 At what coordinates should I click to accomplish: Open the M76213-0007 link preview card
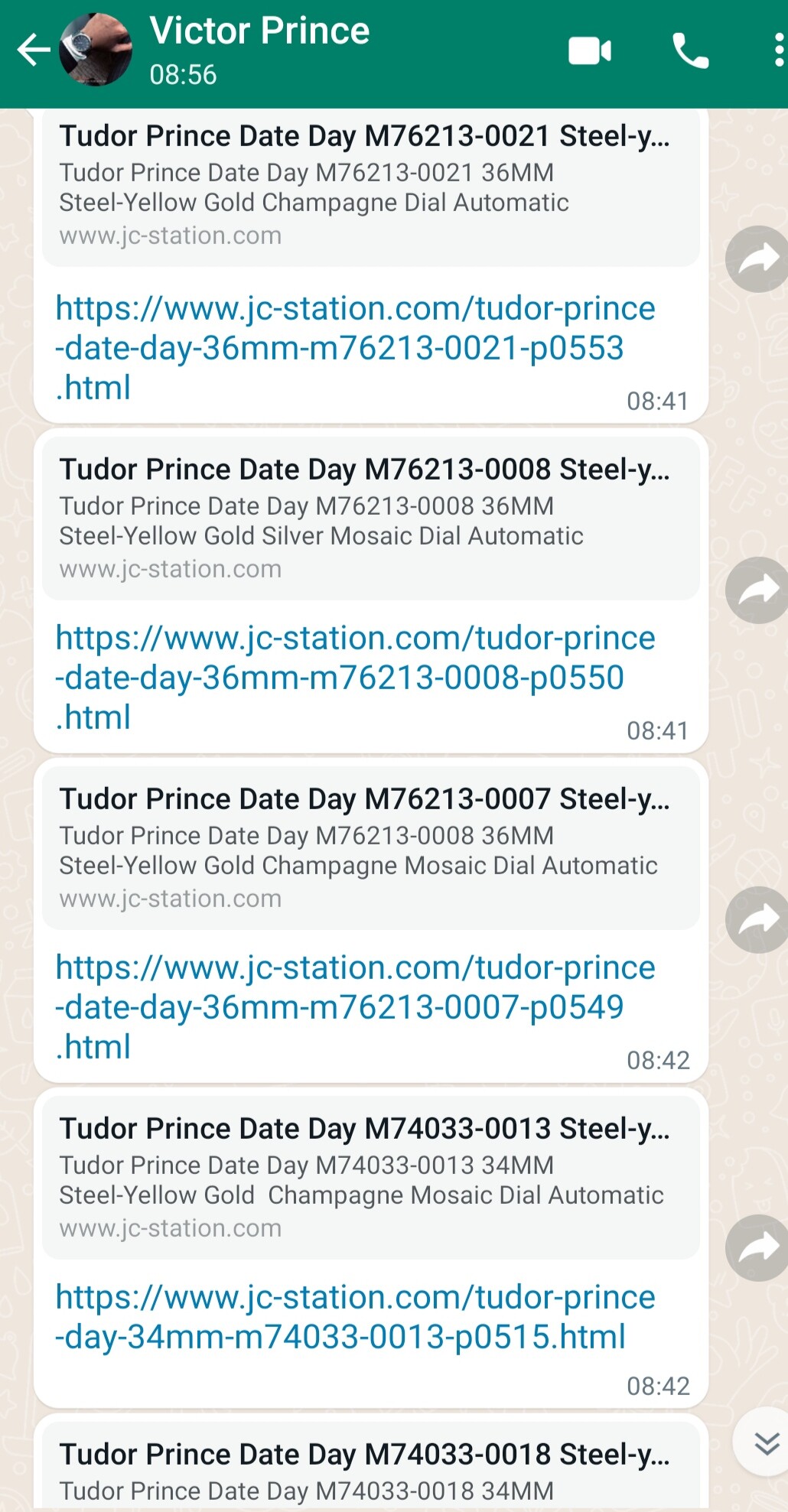371,847
